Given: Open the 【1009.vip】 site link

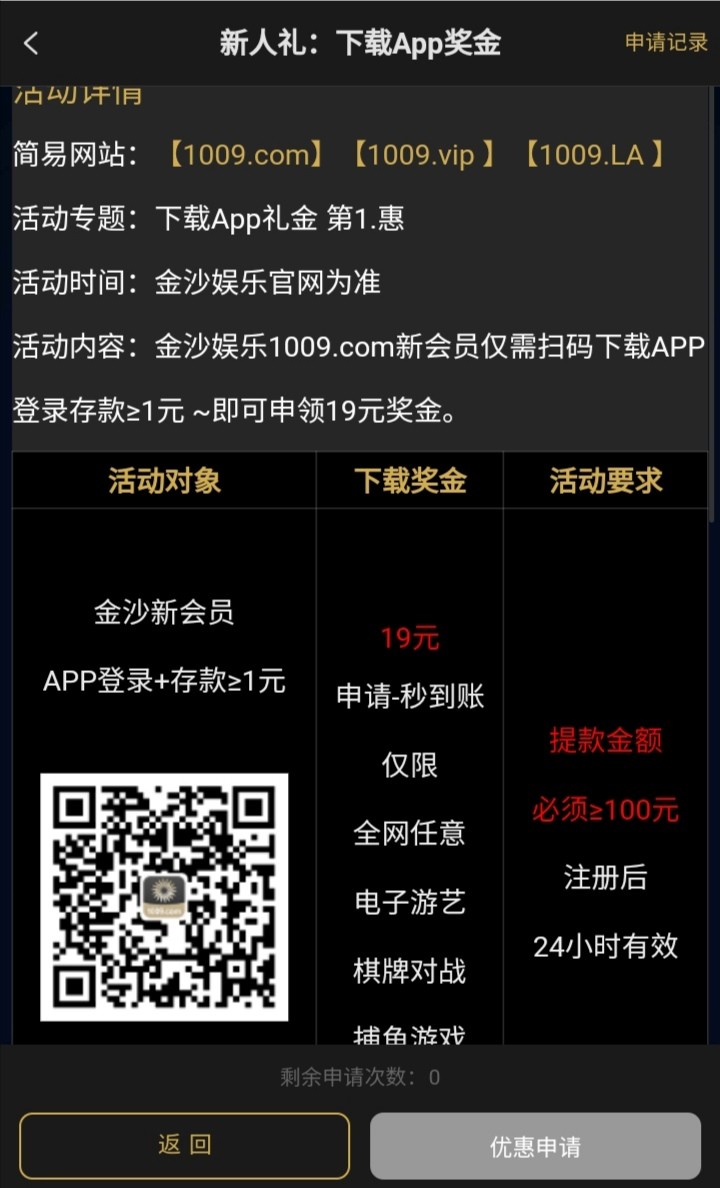Looking at the screenshot, I should [x=422, y=155].
